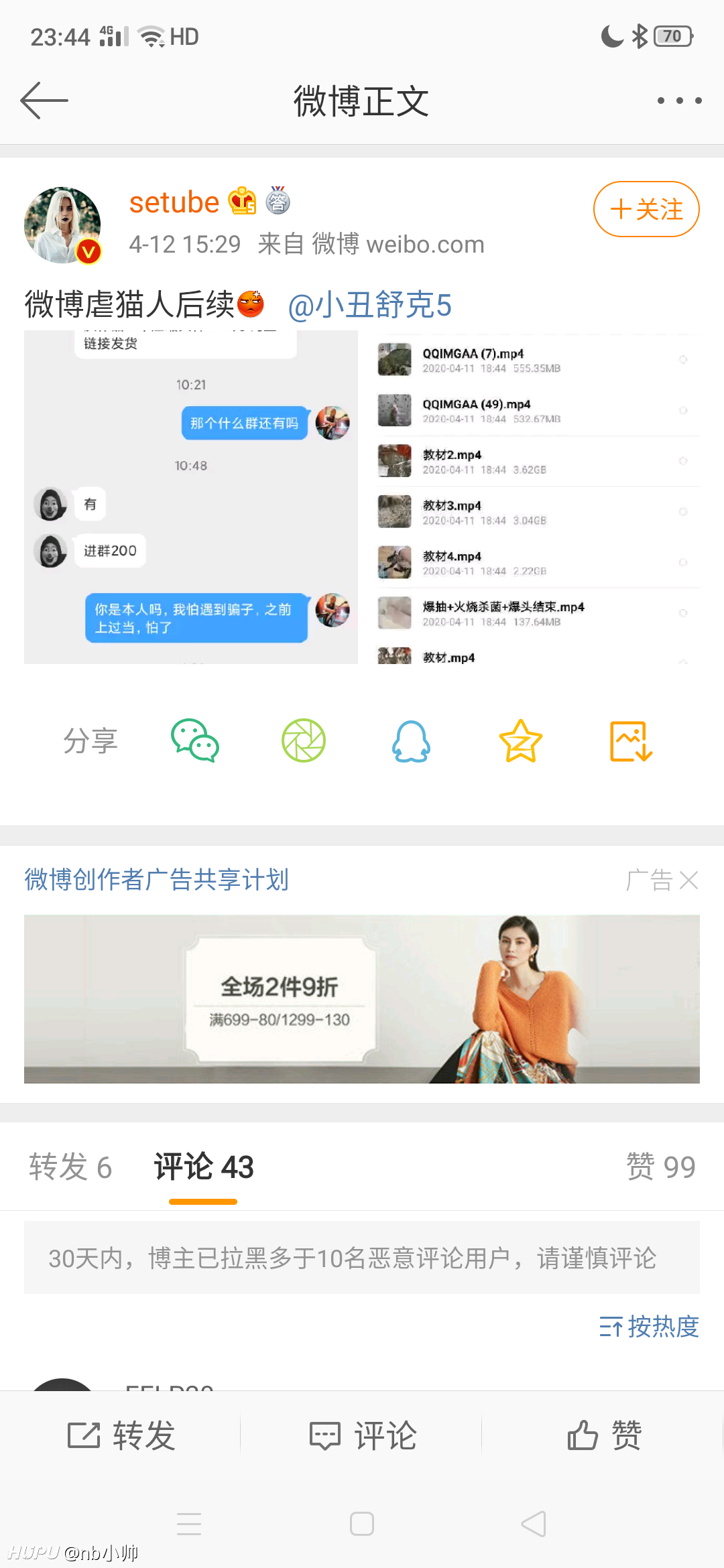The width and height of the screenshot is (724, 1568).
Task: Share to WeChat Moments
Action: coord(304,741)
